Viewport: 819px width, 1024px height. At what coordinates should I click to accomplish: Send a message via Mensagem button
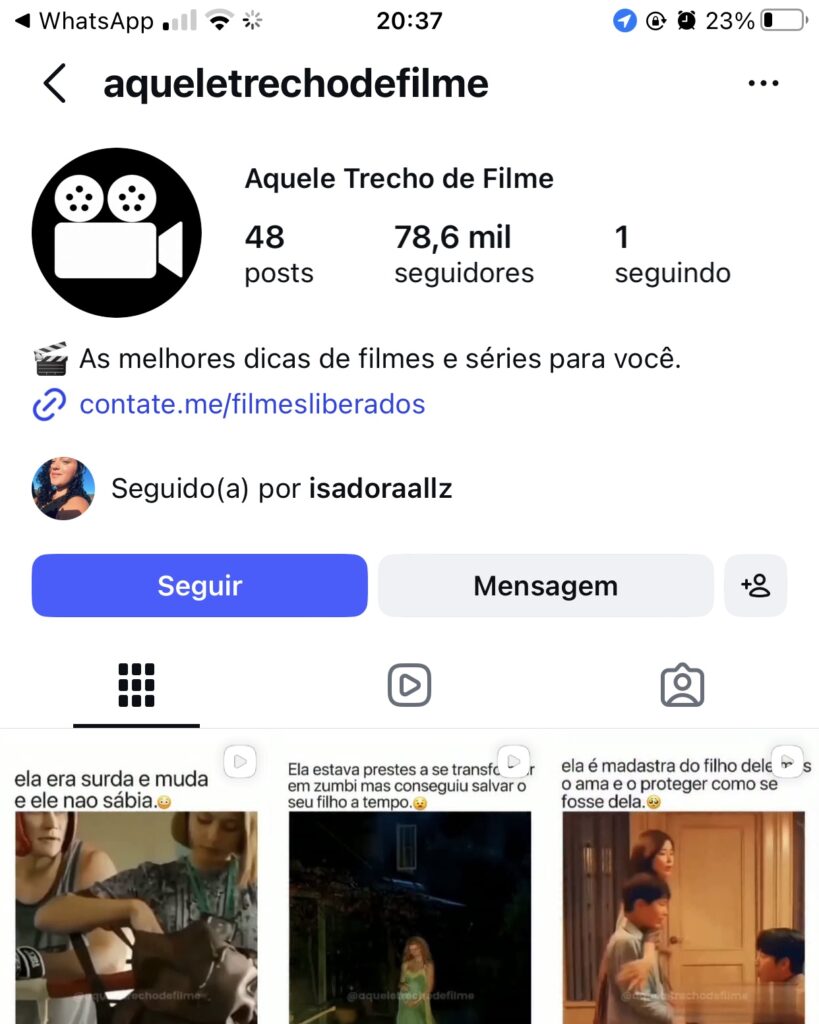coord(545,585)
